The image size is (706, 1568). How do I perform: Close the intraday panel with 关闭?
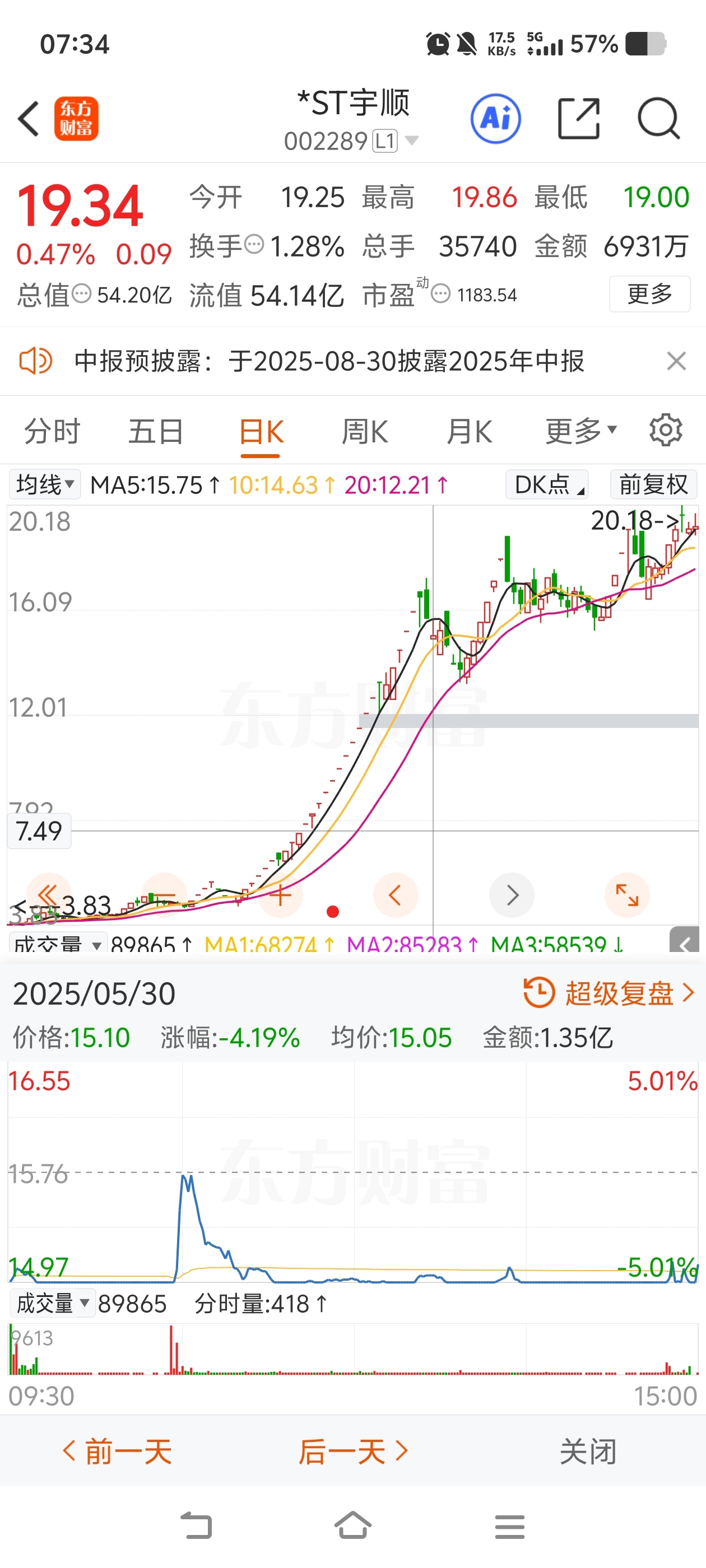pos(588,1452)
